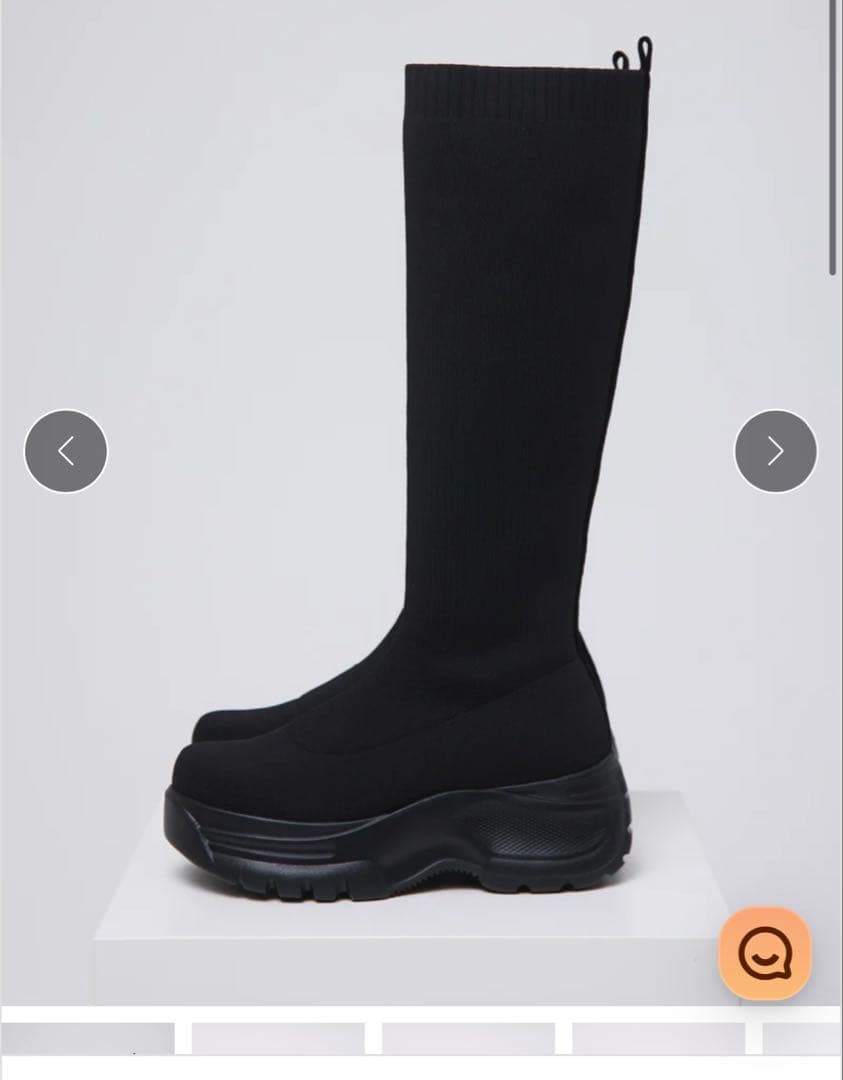Show the next product image
Viewport: 843px width, 1080px height.
775,451
